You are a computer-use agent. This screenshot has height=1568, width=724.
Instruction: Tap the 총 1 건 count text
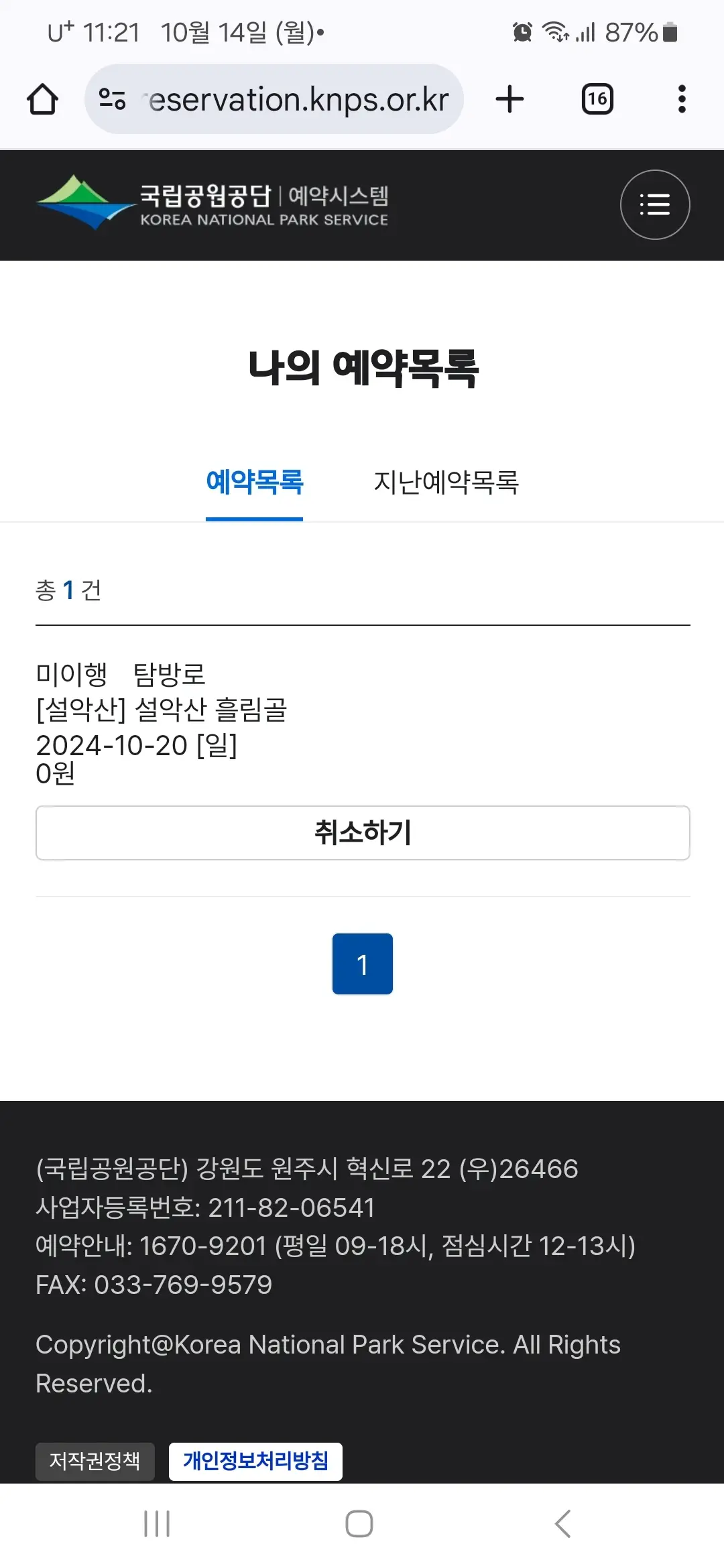coord(68,590)
